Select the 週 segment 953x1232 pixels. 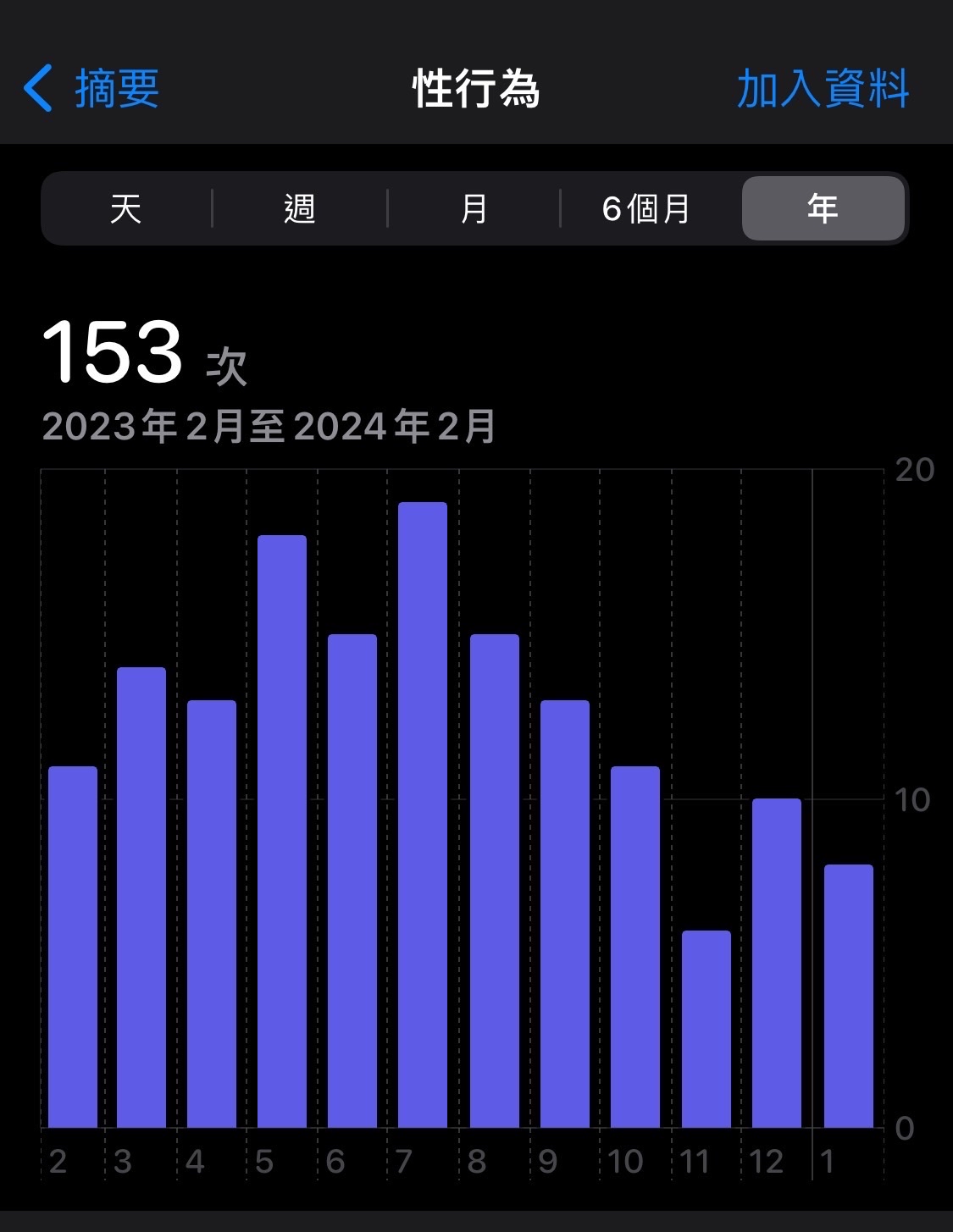point(300,208)
